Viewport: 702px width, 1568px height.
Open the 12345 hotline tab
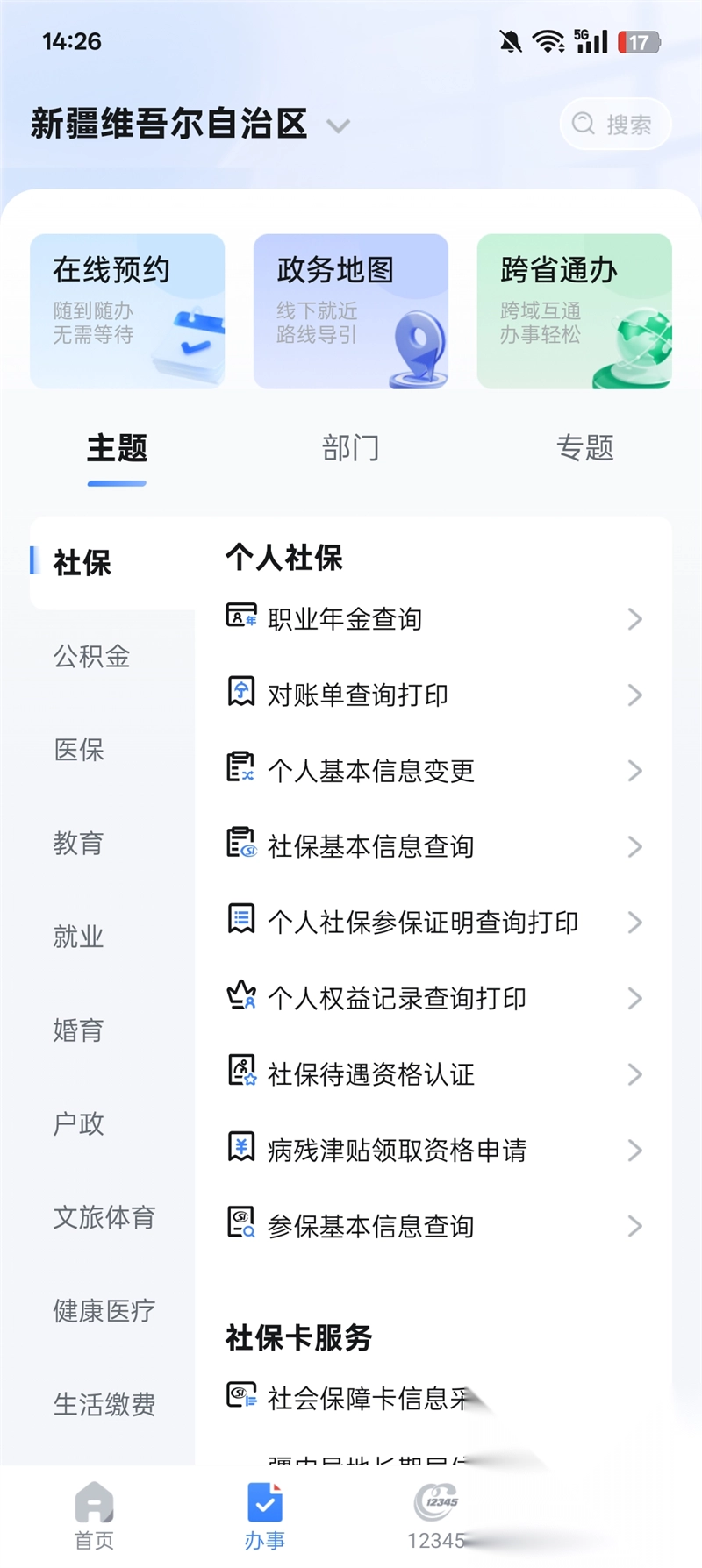point(436,1515)
